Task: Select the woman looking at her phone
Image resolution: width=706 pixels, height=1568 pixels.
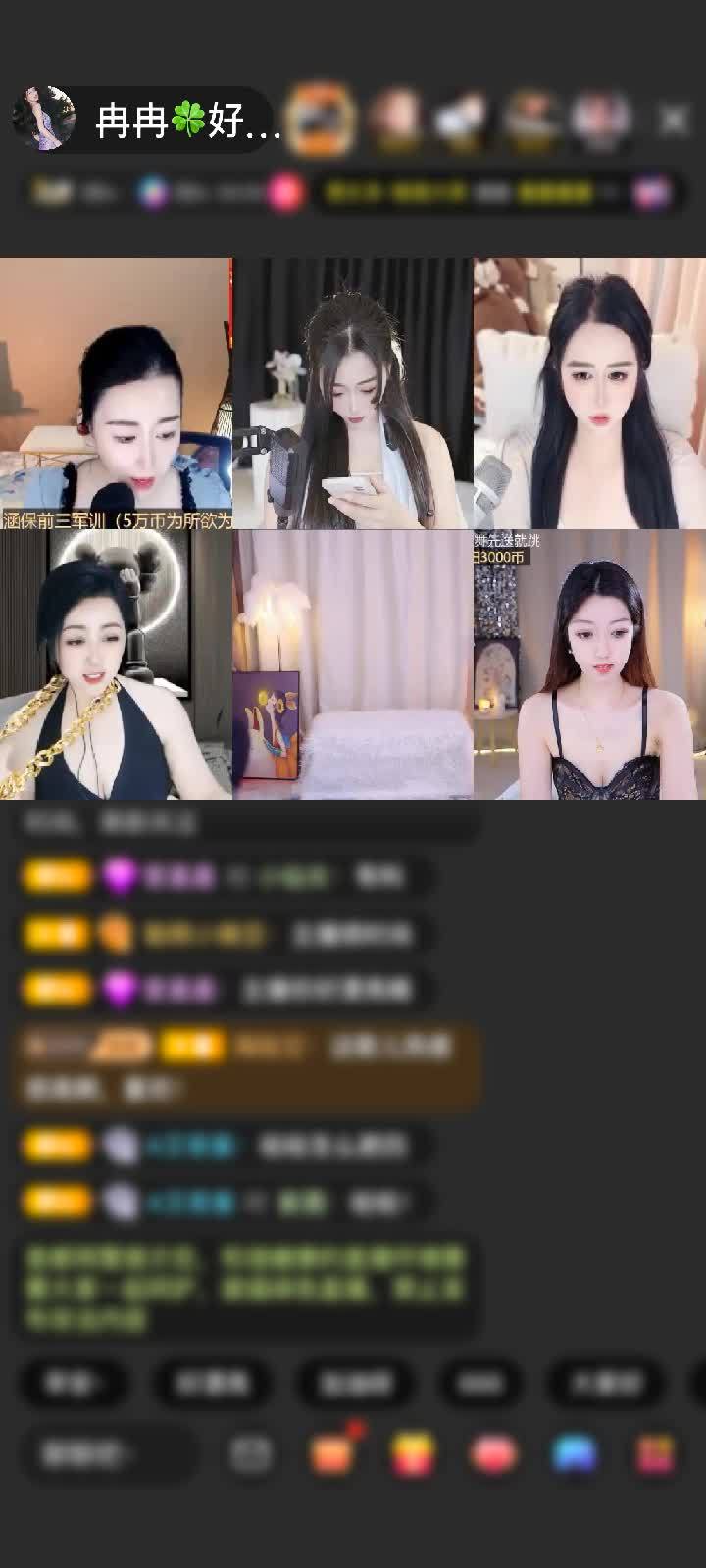Action: pyautogui.click(x=353, y=394)
